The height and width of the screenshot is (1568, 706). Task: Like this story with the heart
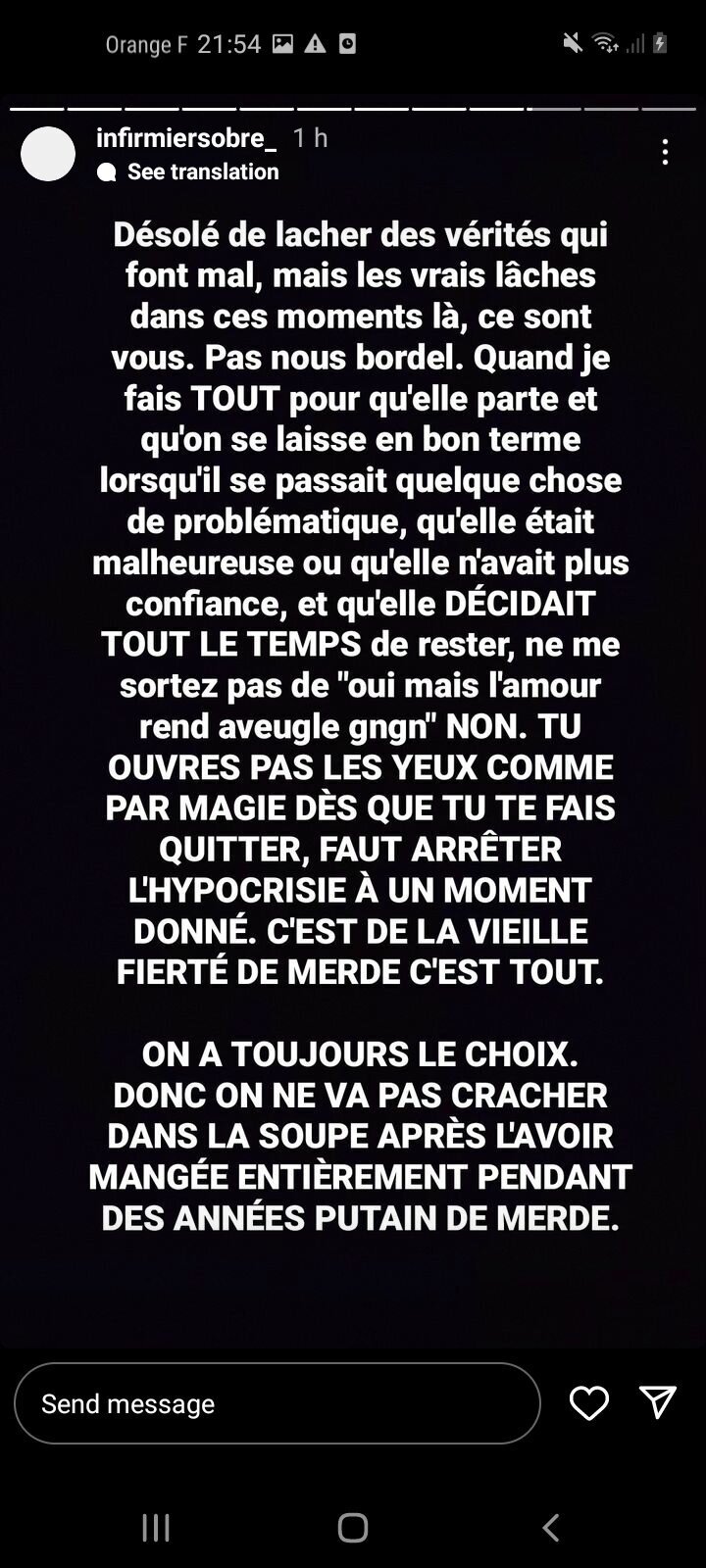589,1403
